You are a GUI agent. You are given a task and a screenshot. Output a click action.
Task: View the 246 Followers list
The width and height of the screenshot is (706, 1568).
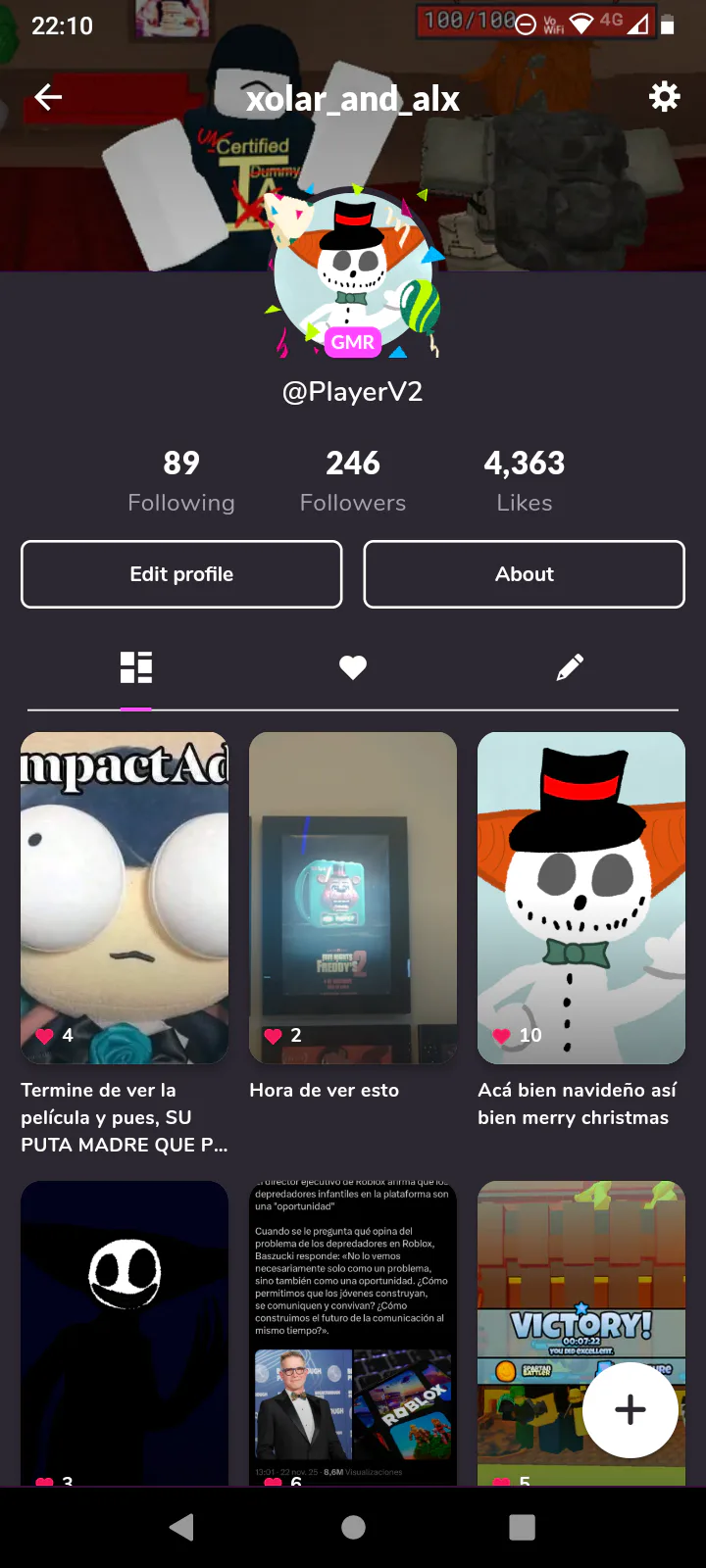(x=353, y=480)
